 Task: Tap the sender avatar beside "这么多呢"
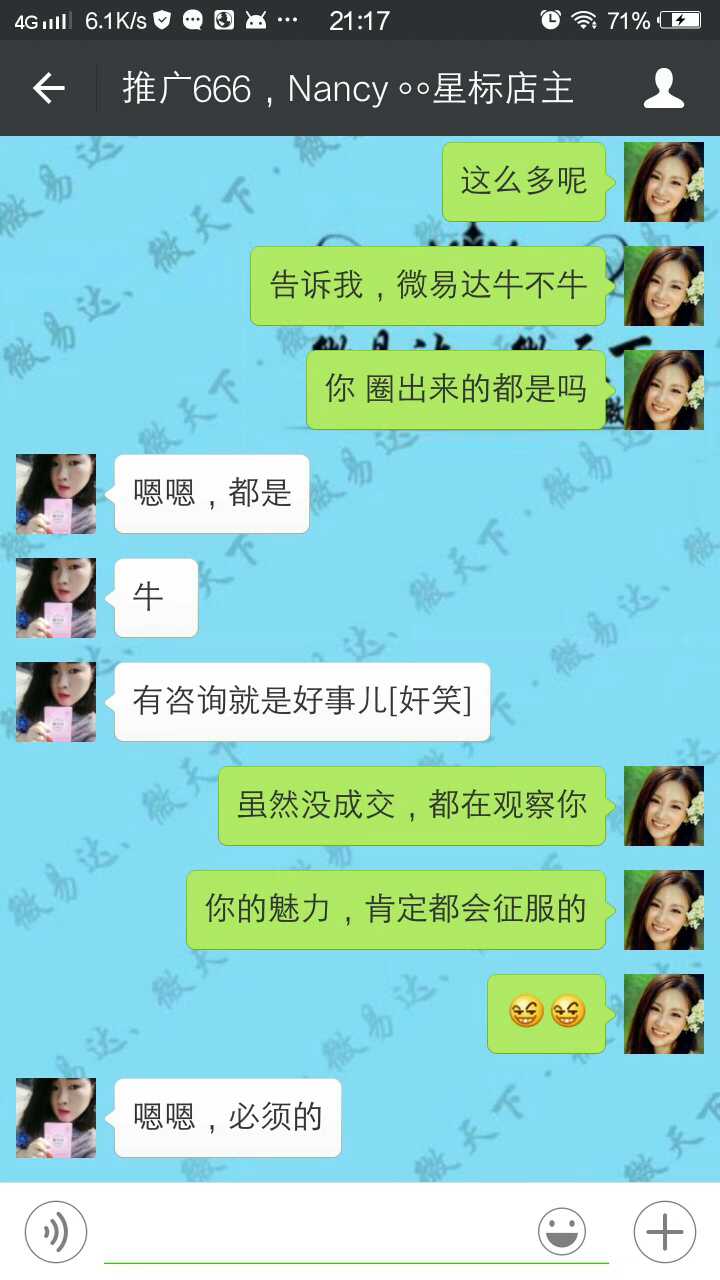coord(664,182)
